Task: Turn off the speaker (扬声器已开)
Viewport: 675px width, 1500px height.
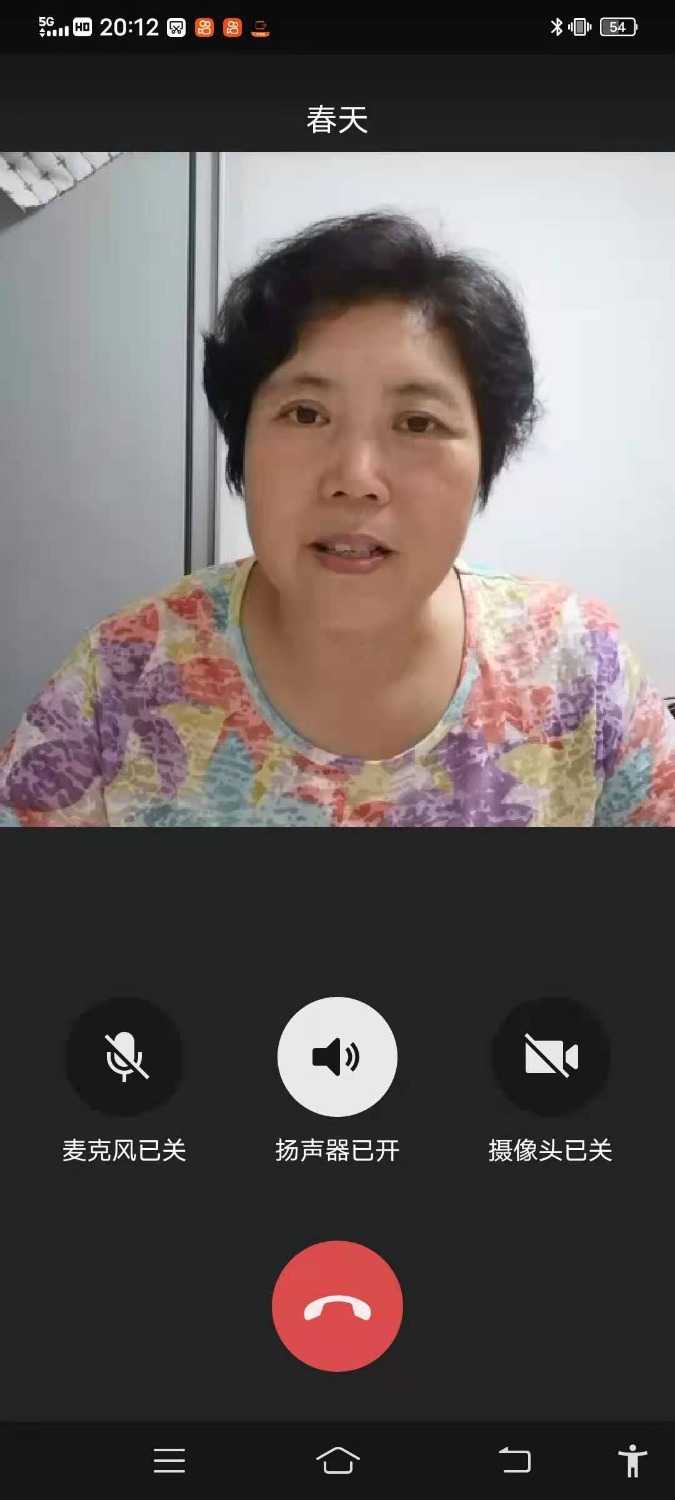Action: [337, 1057]
